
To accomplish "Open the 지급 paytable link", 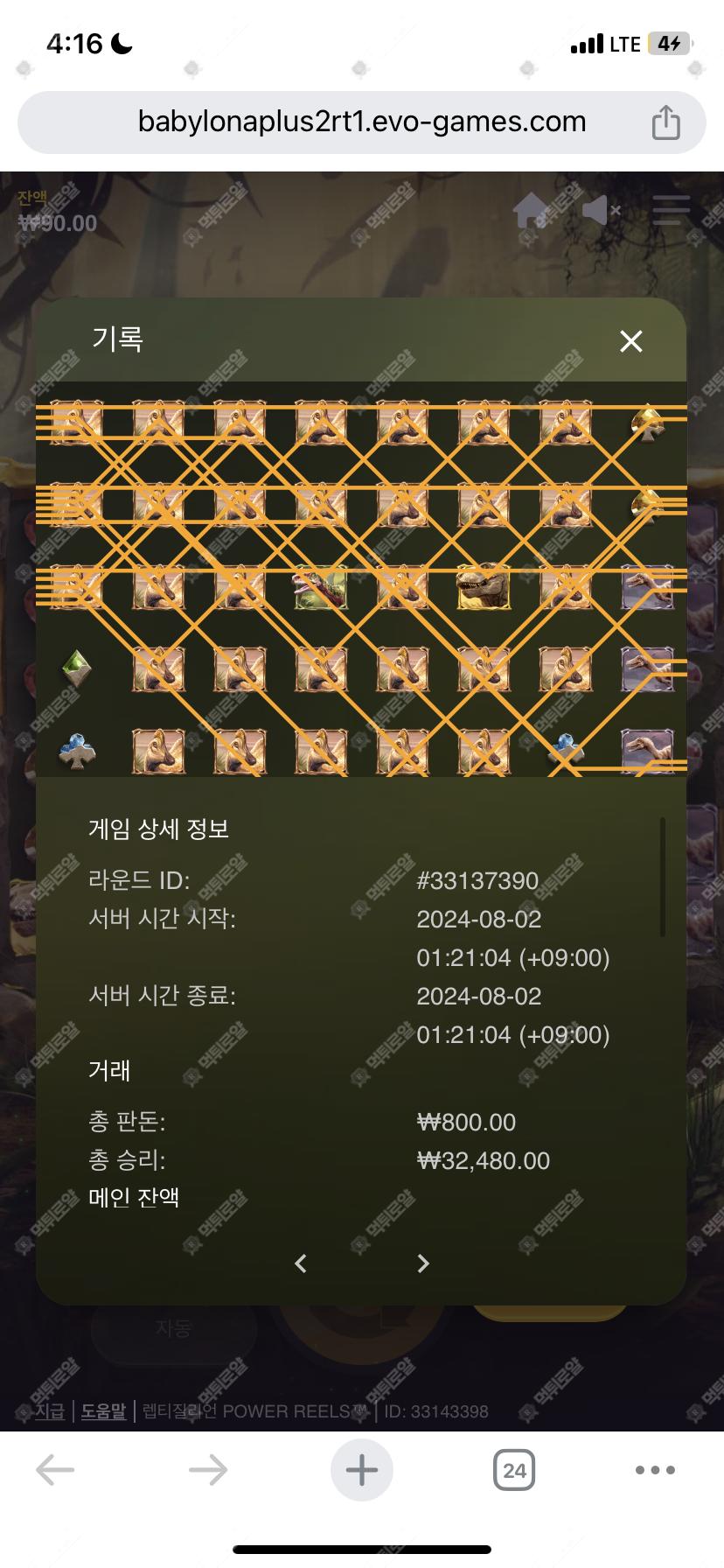I will pyautogui.click(x=50, y=1411).
